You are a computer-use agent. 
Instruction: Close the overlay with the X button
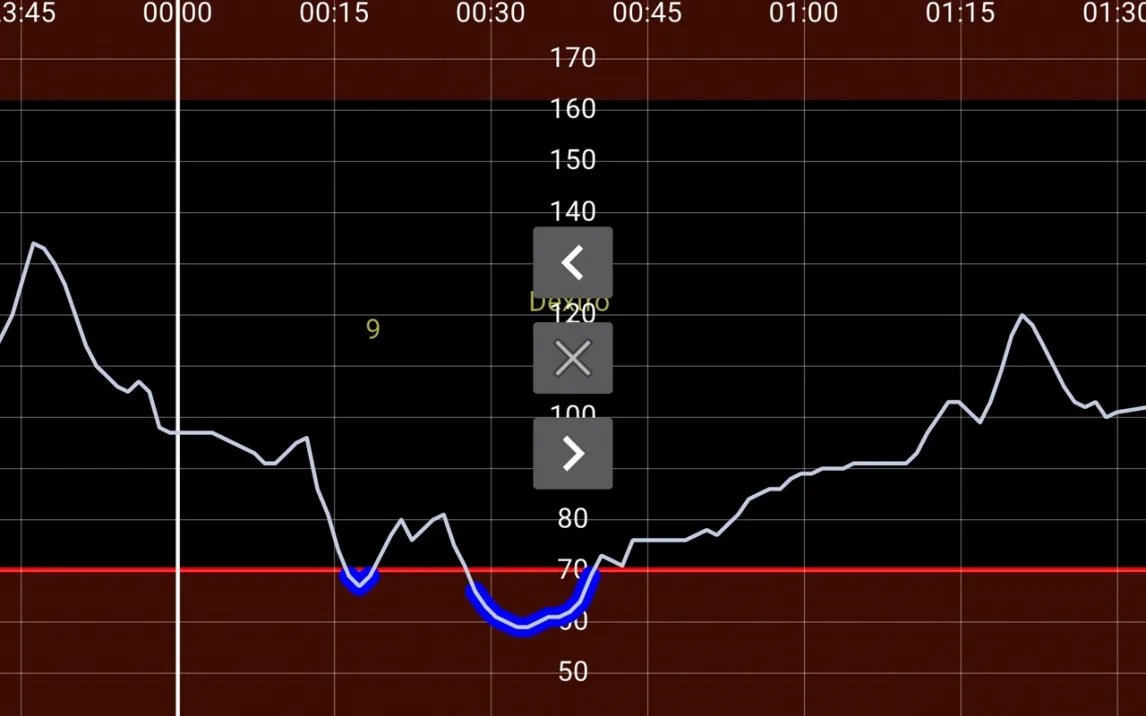point(572,358)
